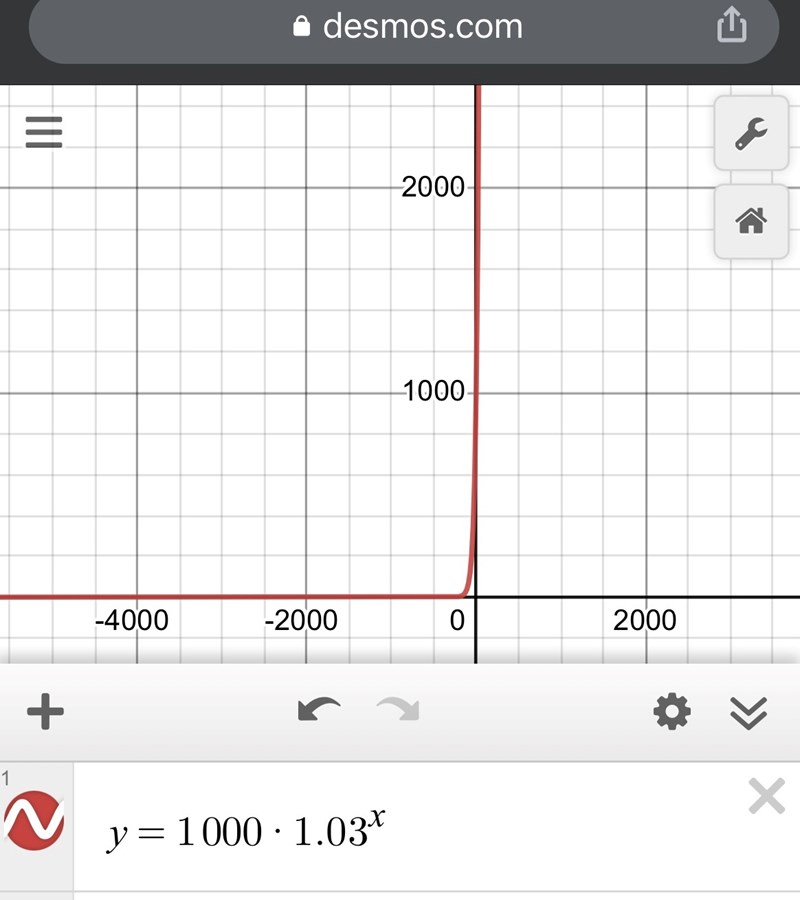The image size is (800, 900).
Task: Add a new expression item
Action: click(45, 712)
